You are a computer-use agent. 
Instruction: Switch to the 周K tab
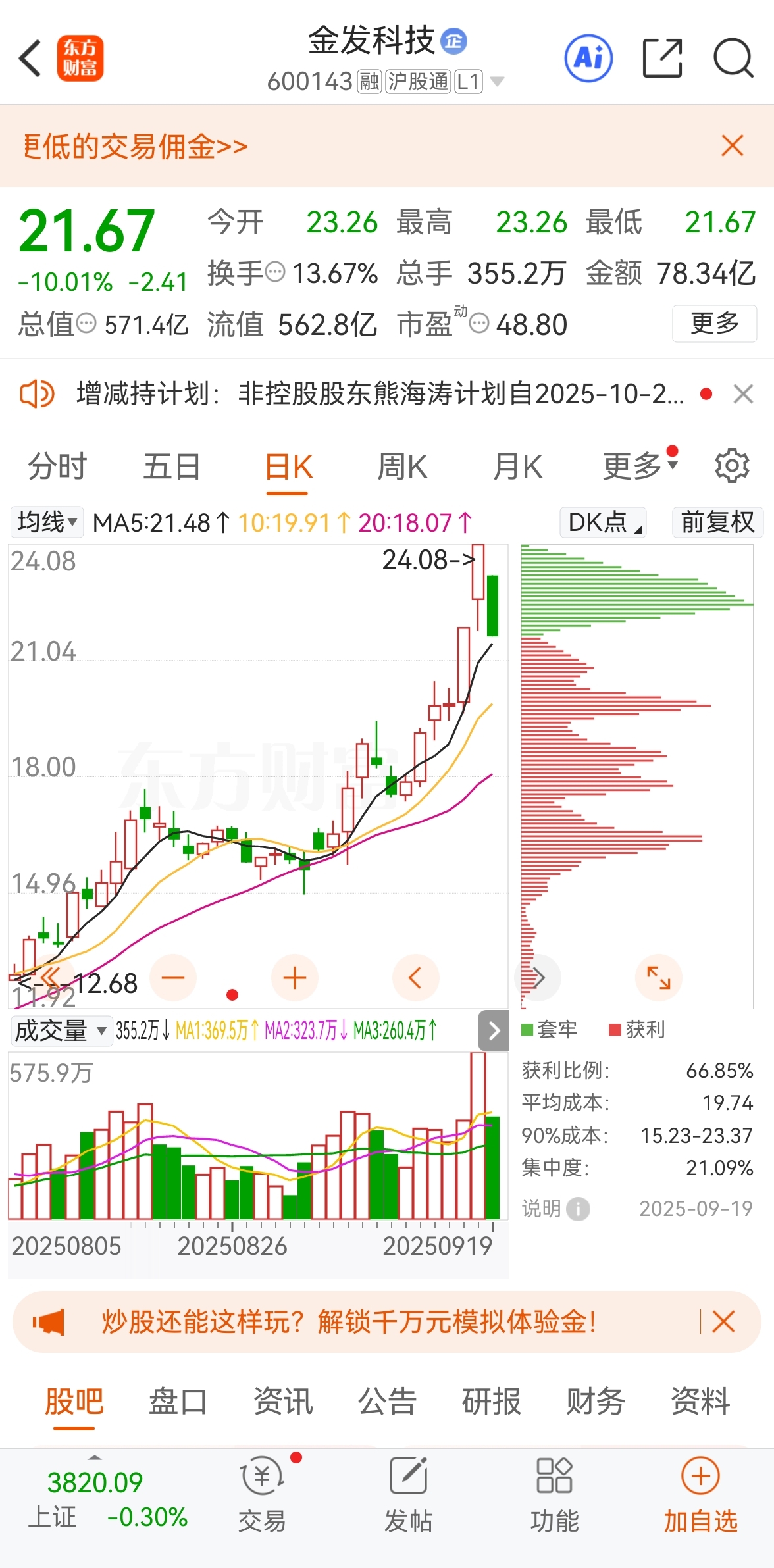(402, 467)
